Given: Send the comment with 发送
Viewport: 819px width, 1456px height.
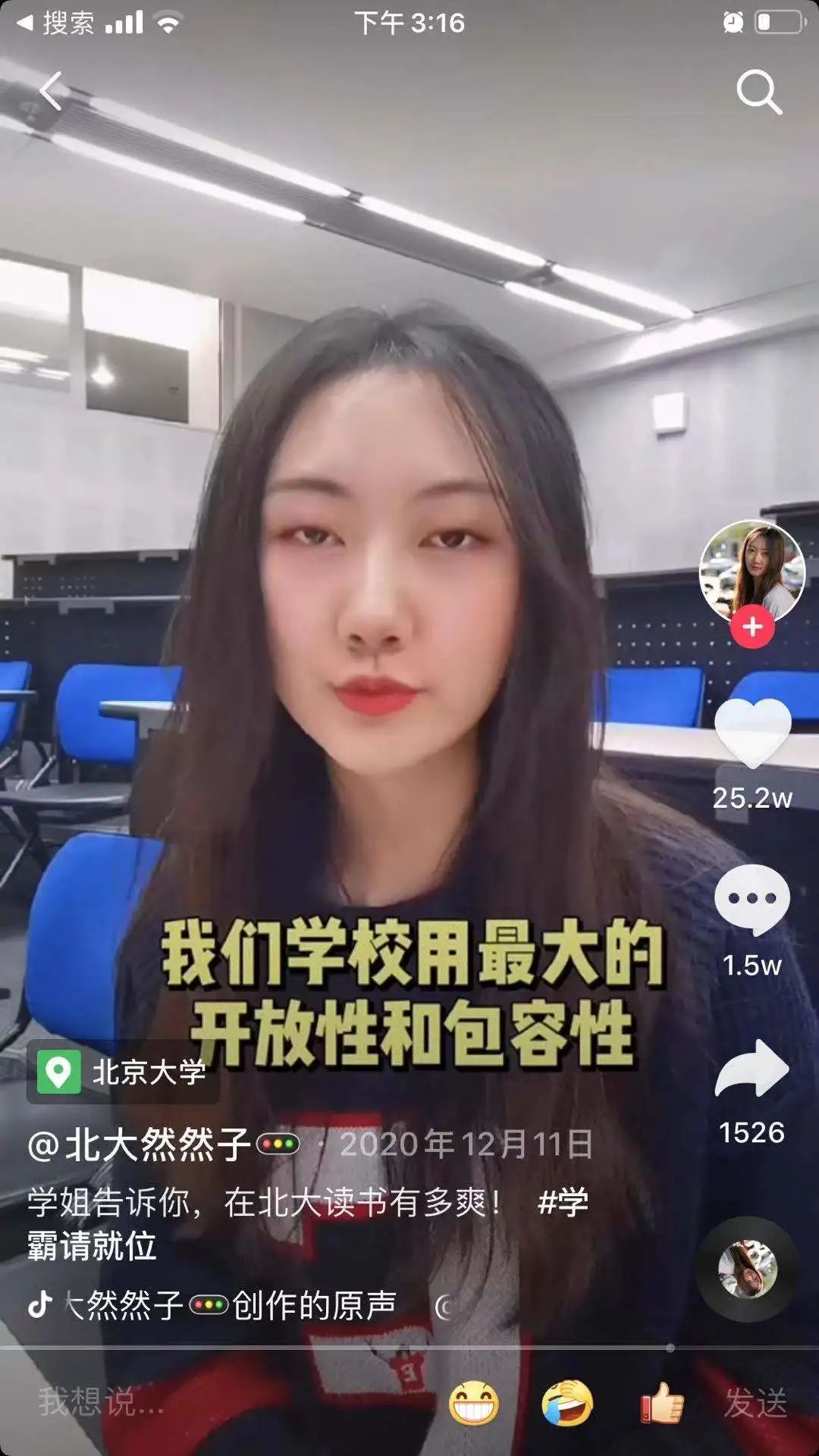Looking at the screenshot, I should point(755,1403).
